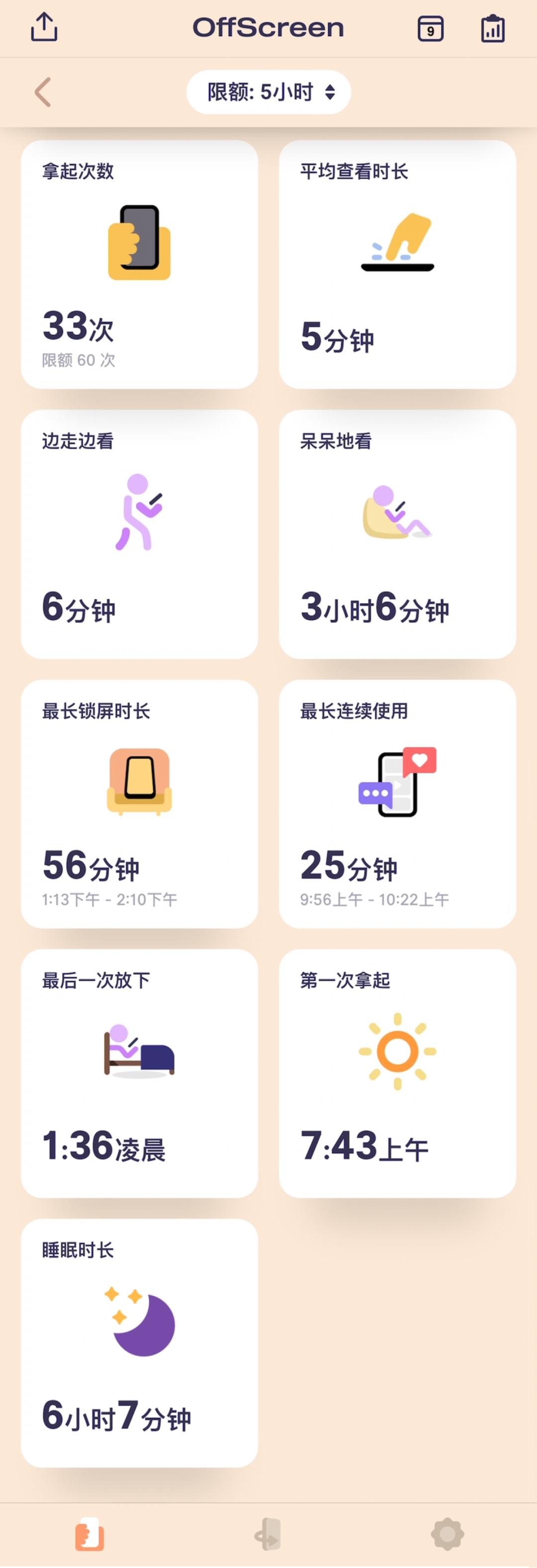
Task: Open settings gear in bottom bar
Action: pyautogui.click(x=447, y=1534)
